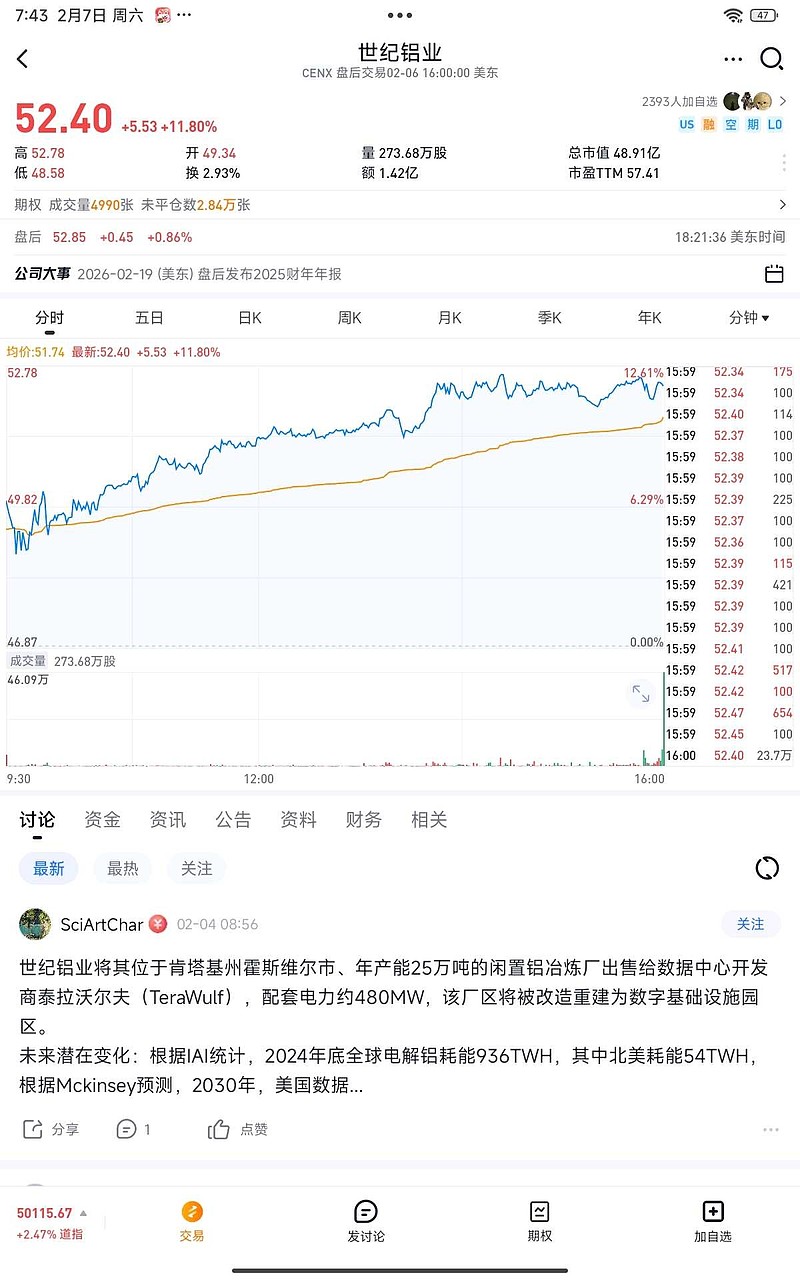800x1280 pixels.
Task: Refresh the discussion feed
Action: coord(766,868)
